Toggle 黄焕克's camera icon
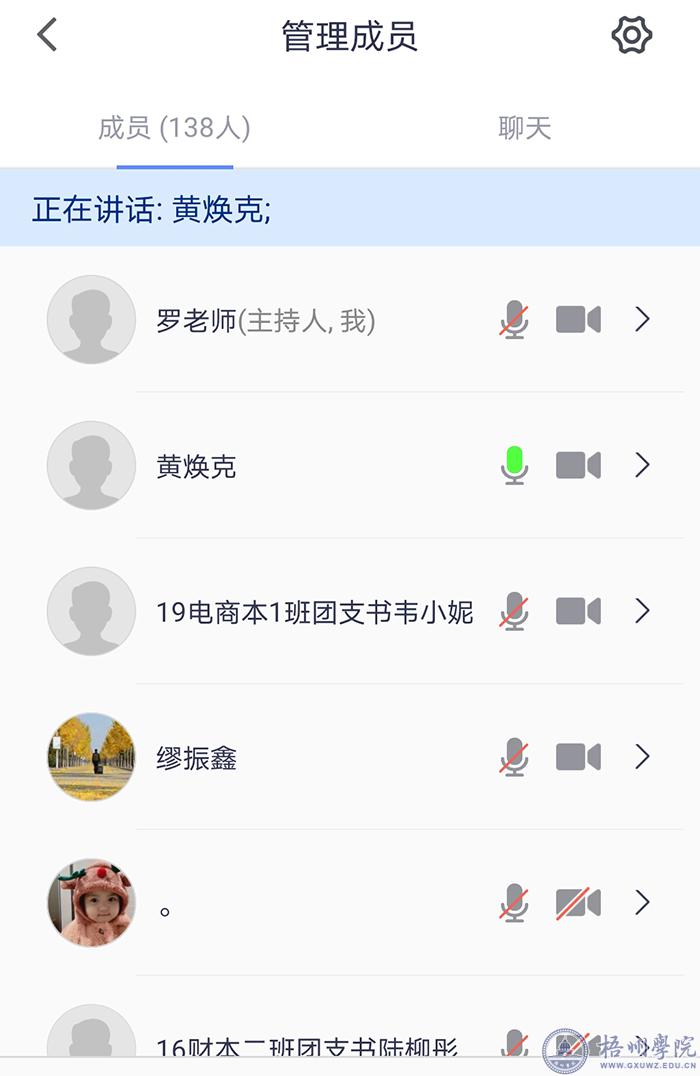700x1076 pixels. click(x=578, y=466)
